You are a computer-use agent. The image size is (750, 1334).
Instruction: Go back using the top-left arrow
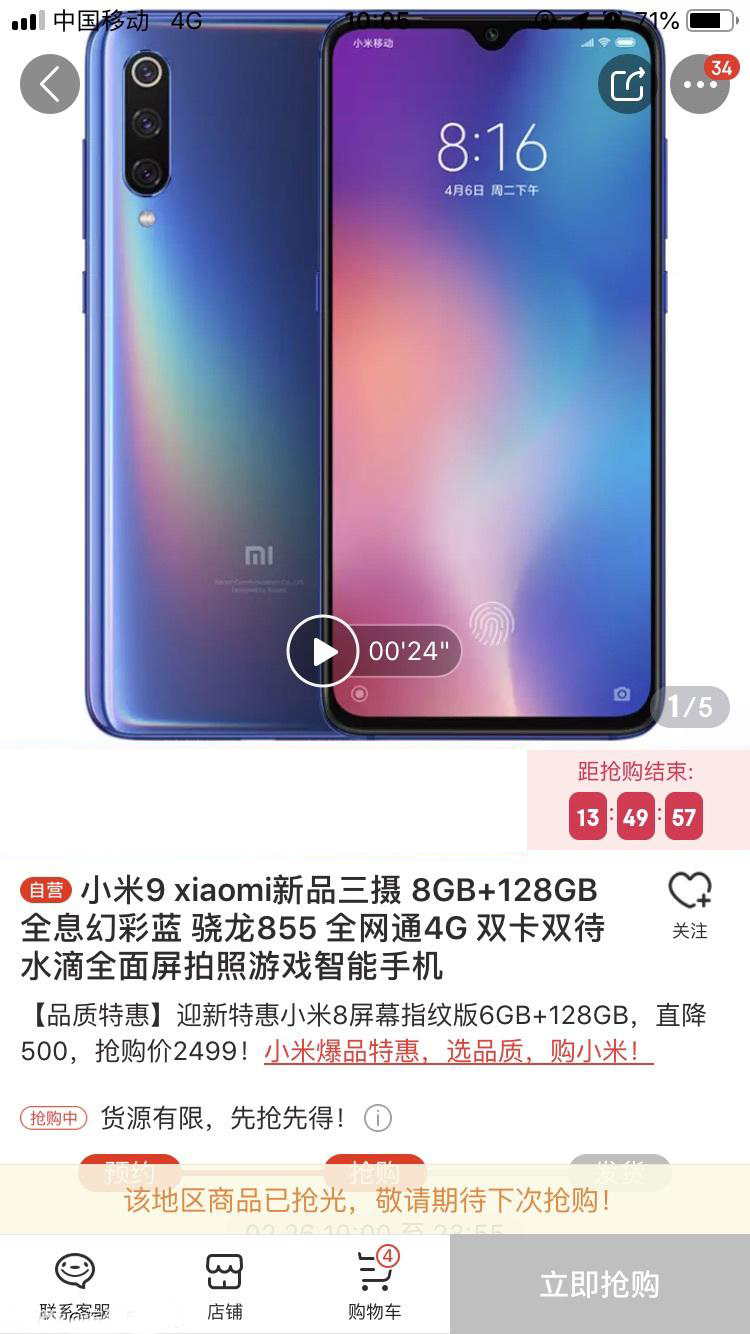tap(50, 84)
